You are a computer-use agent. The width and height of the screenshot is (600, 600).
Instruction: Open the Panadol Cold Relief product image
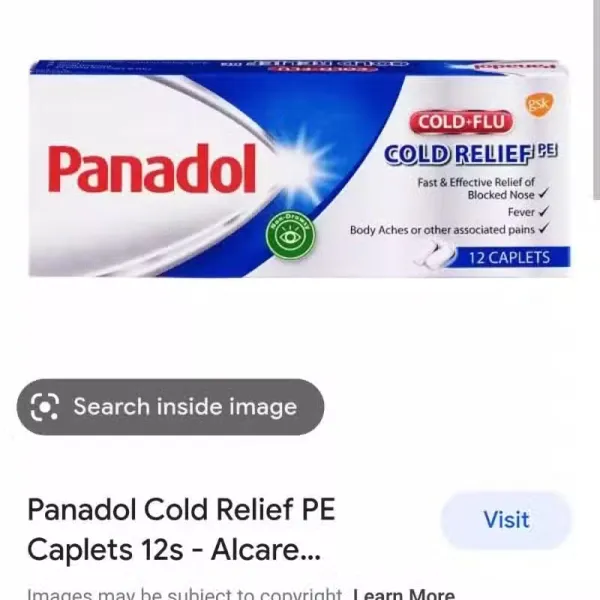tap(299, 168)
